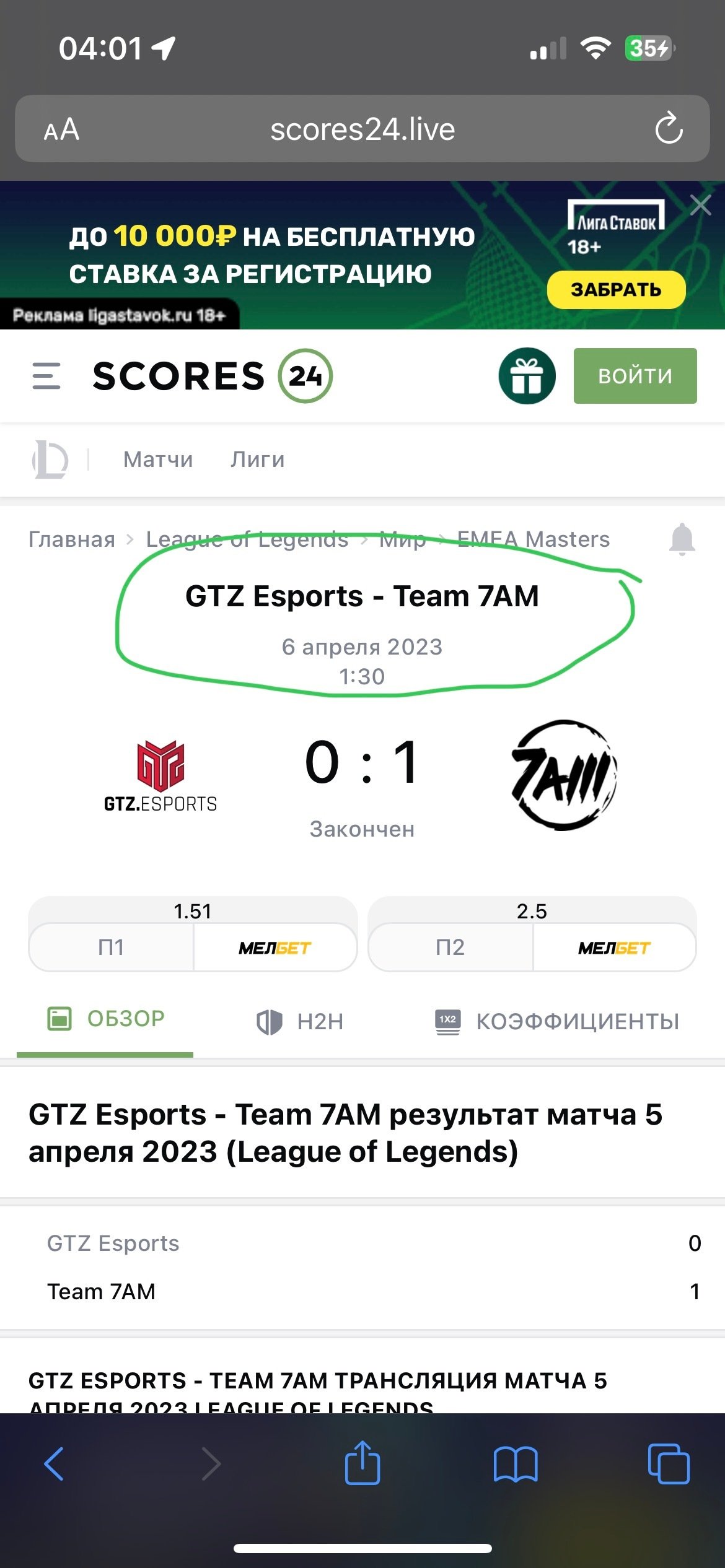This screenshot has width=725, height=1568.
Task: Open EMFA Masters breadcrumb link
Action: [x=533, y=539]
